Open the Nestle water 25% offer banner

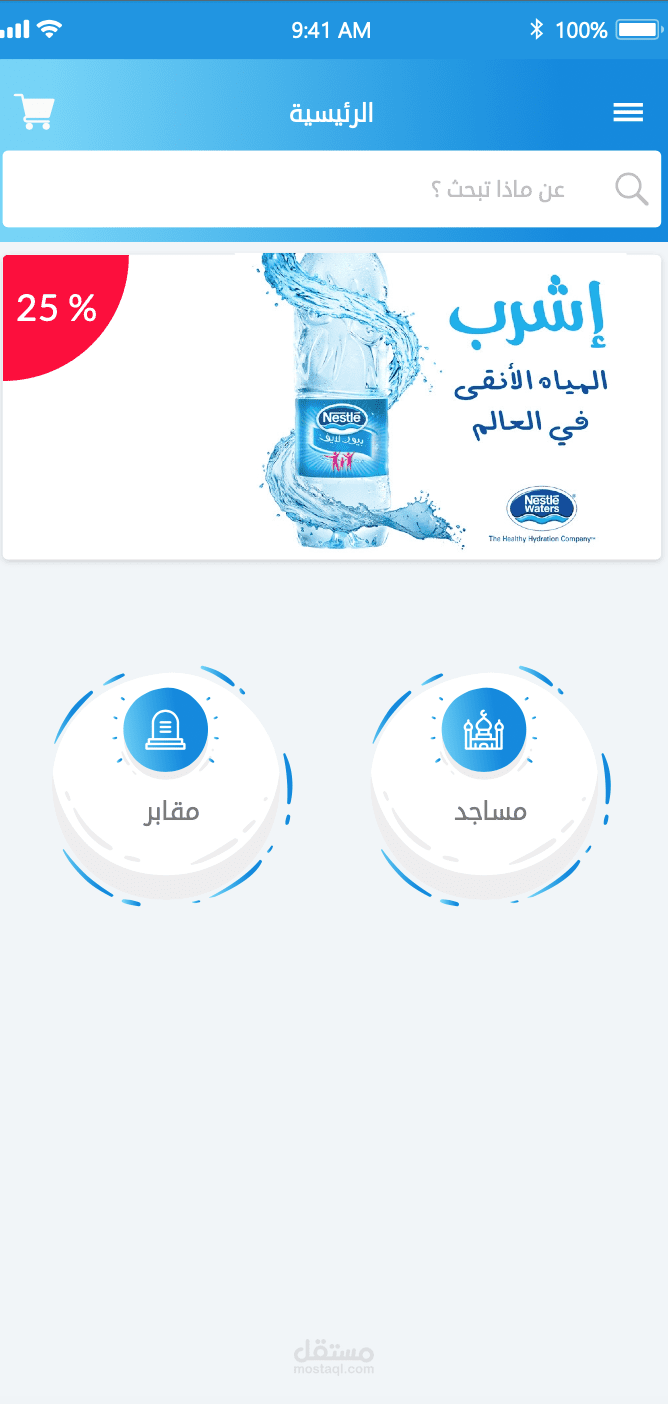[x=332, y=406]
